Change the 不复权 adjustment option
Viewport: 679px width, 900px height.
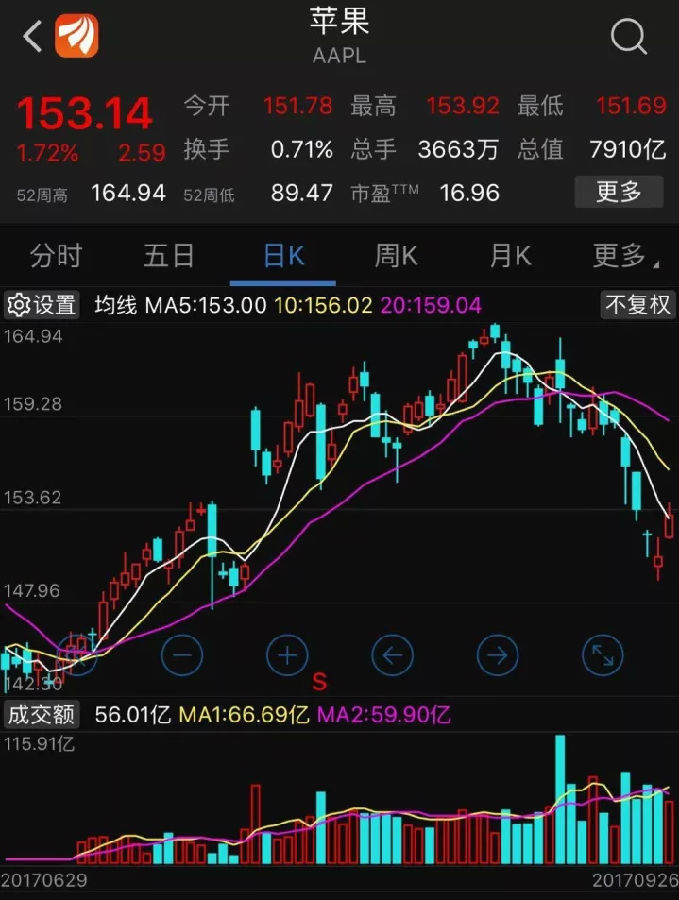pyautogui.click(x=638, y=305)
